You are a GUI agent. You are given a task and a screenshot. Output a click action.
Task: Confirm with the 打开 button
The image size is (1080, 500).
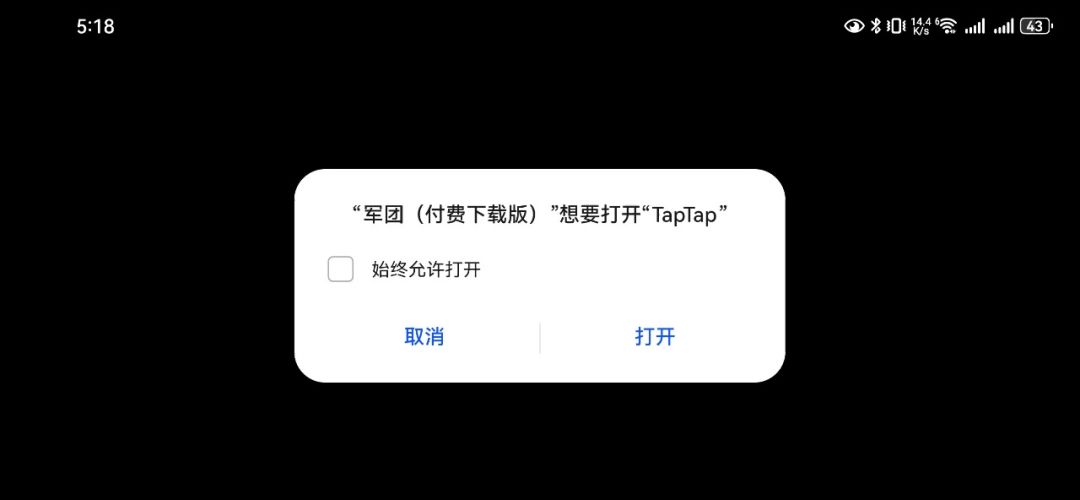pyautogui.click(x=655, y=337)
